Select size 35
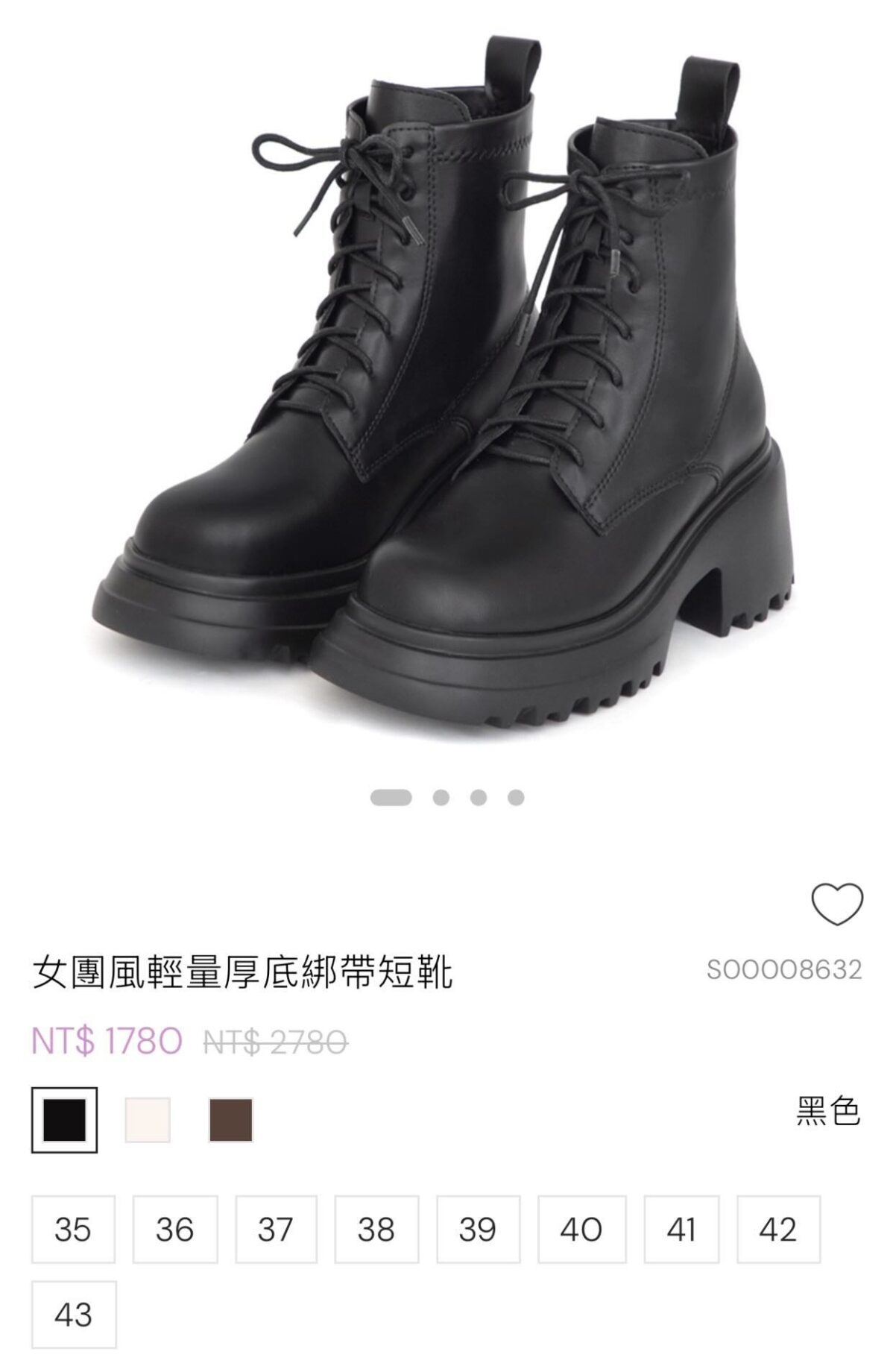This screenshot has height=1372, width=893. (x=73, y=1230)
